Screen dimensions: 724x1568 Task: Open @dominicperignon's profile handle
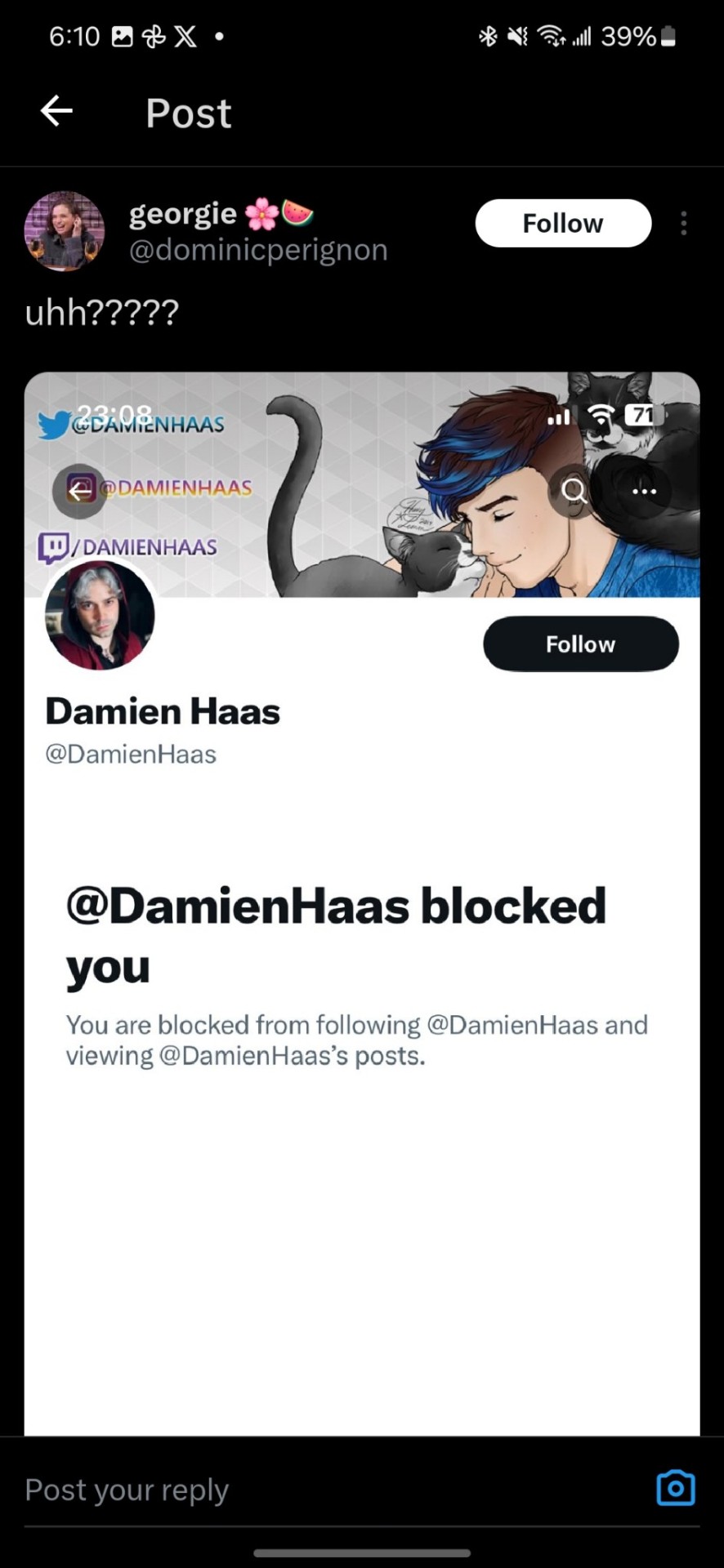pos(258,250)
